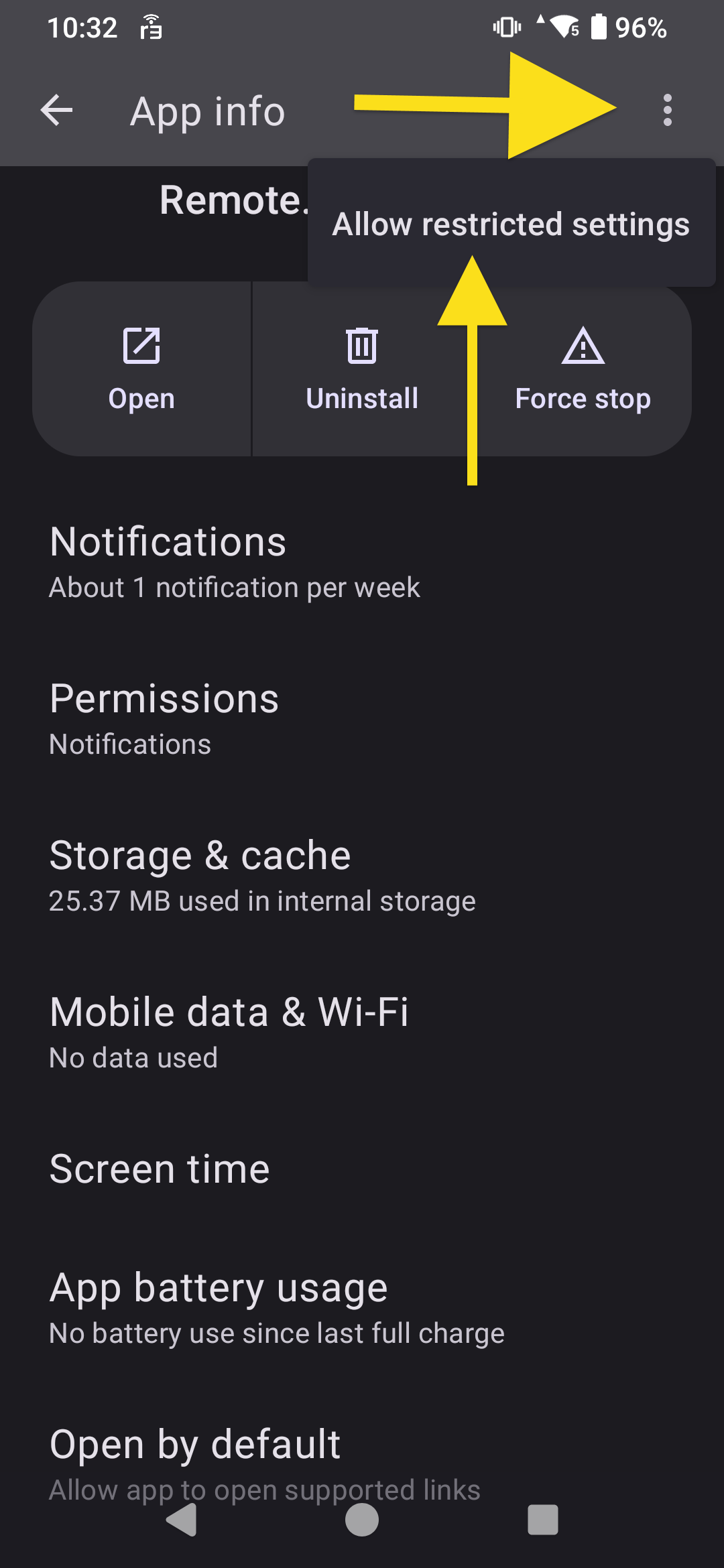View app Permissions
This screenshot has height=1568, width=724.
click(164, 718)
